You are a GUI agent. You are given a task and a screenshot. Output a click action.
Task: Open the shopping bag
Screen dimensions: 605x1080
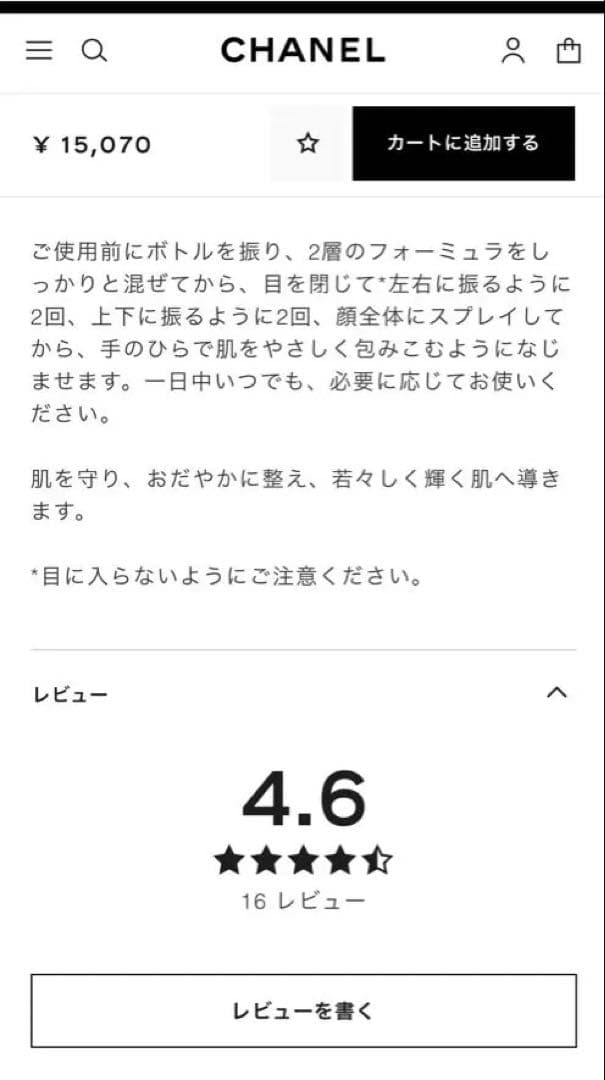tap(568, 50)
